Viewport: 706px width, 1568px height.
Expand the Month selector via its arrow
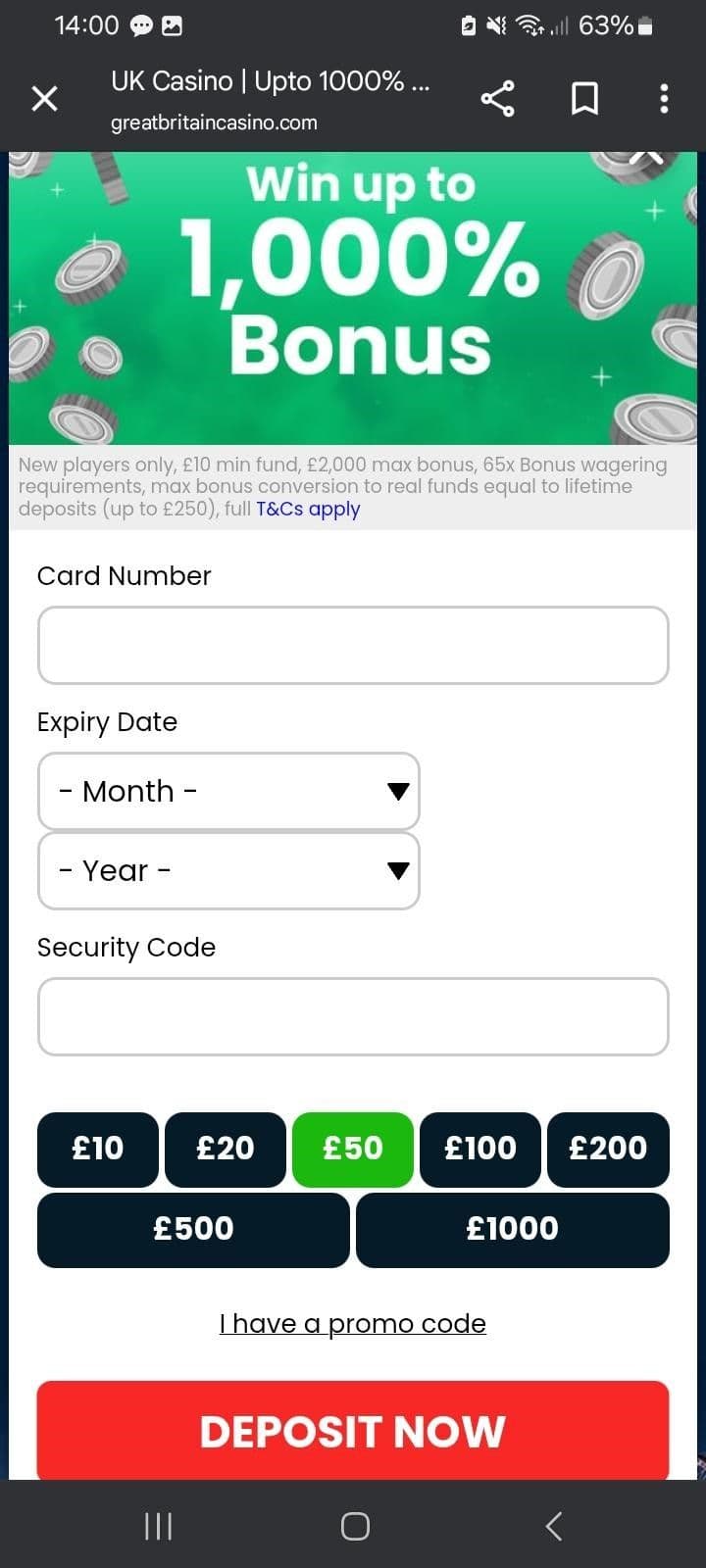coord(396,791)
